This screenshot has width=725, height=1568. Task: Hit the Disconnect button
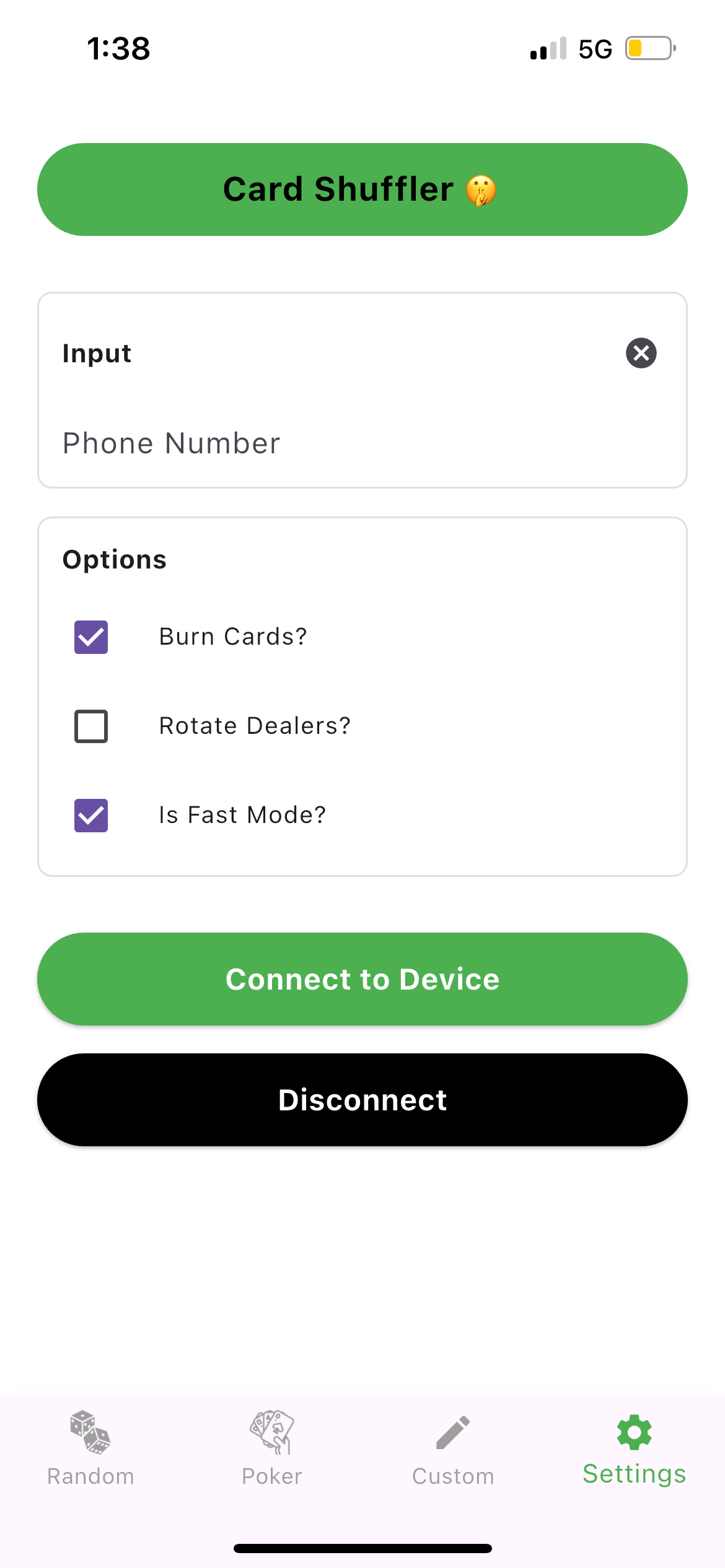click(x=362, y=1100)
